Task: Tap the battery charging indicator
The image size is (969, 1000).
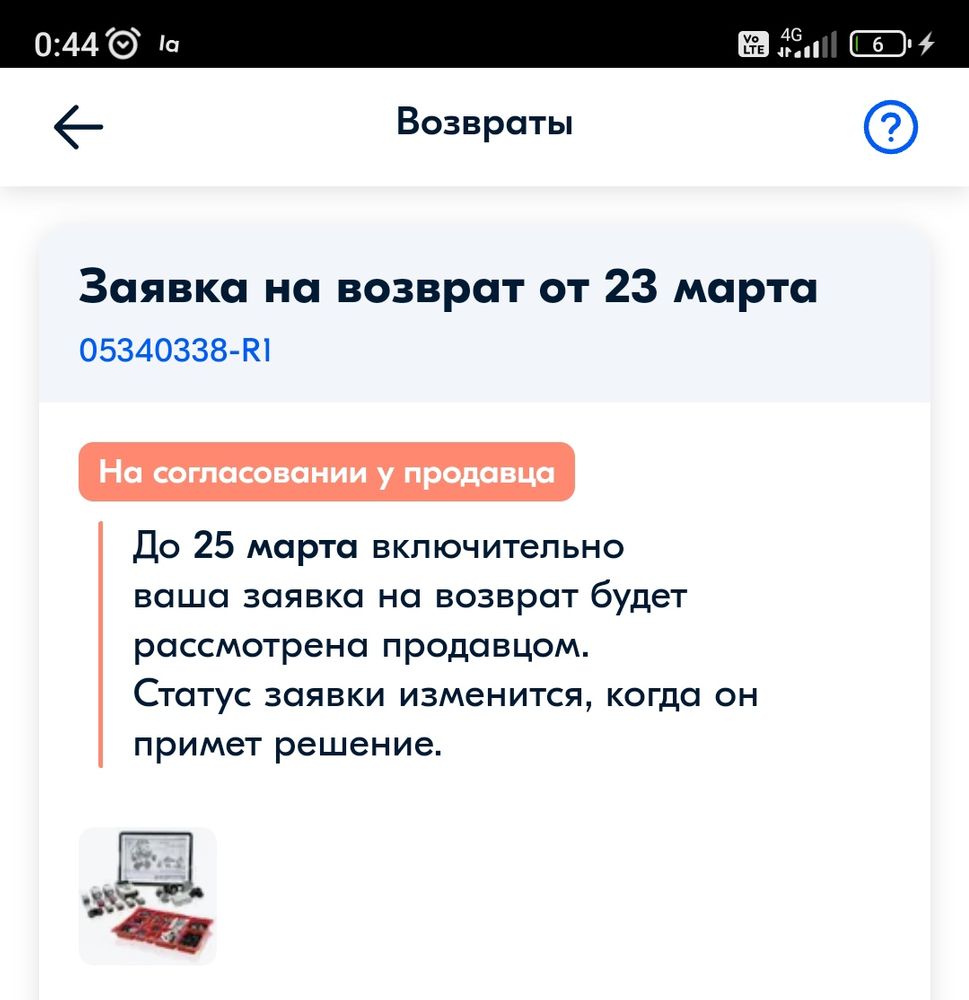Action: (x=875, y=44)
